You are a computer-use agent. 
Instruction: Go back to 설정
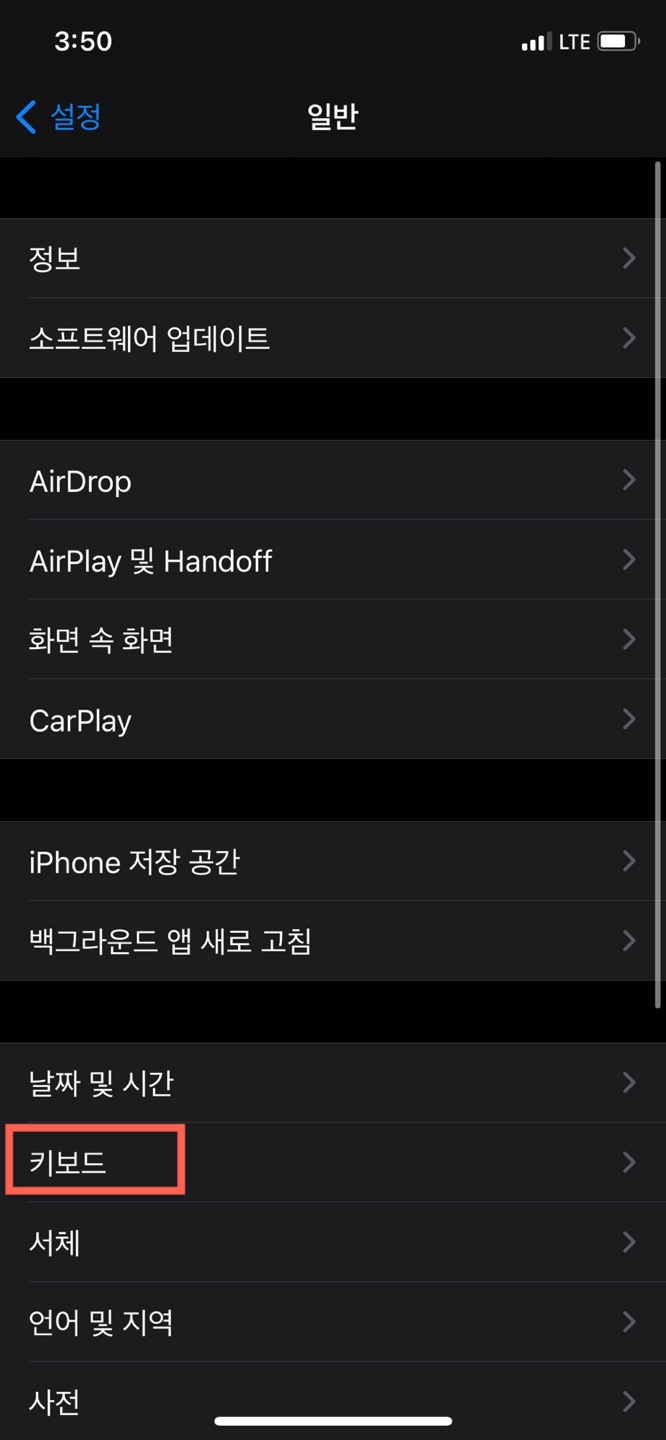pos(60,117)
